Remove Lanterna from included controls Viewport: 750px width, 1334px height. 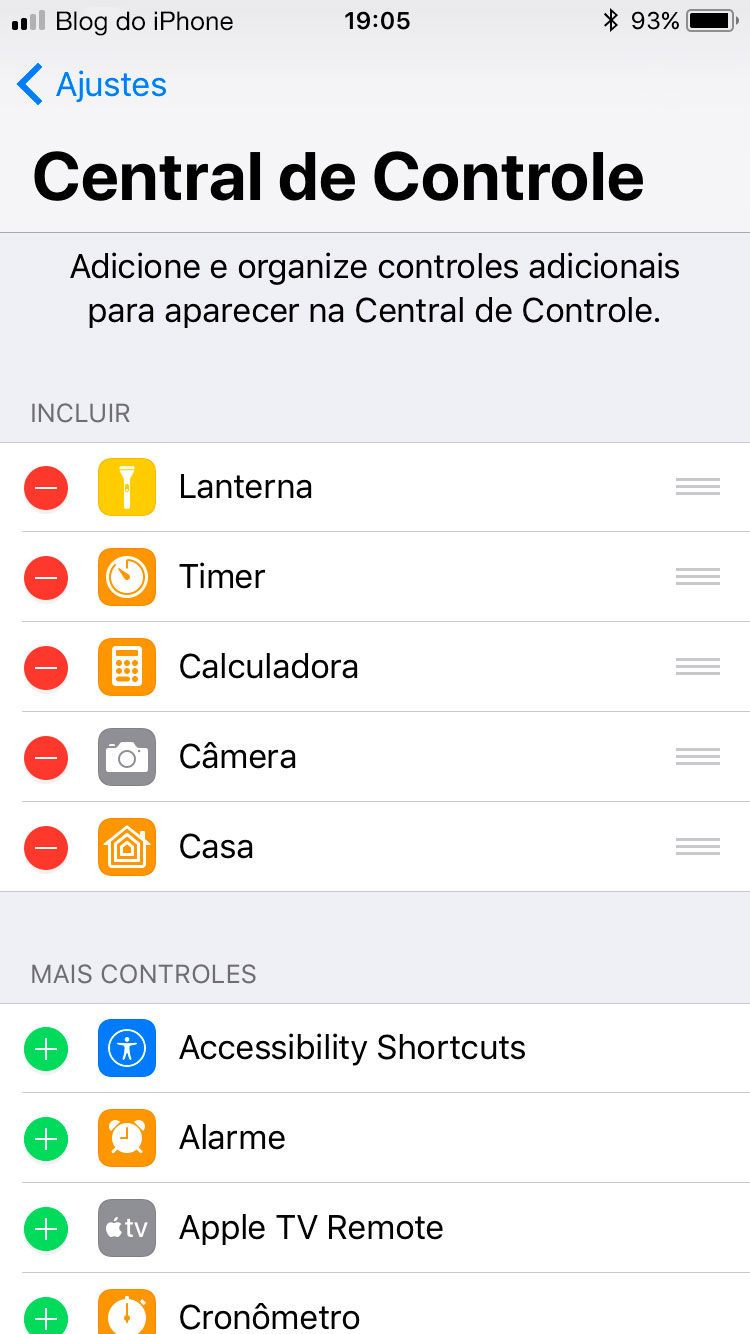click(46, 488)
